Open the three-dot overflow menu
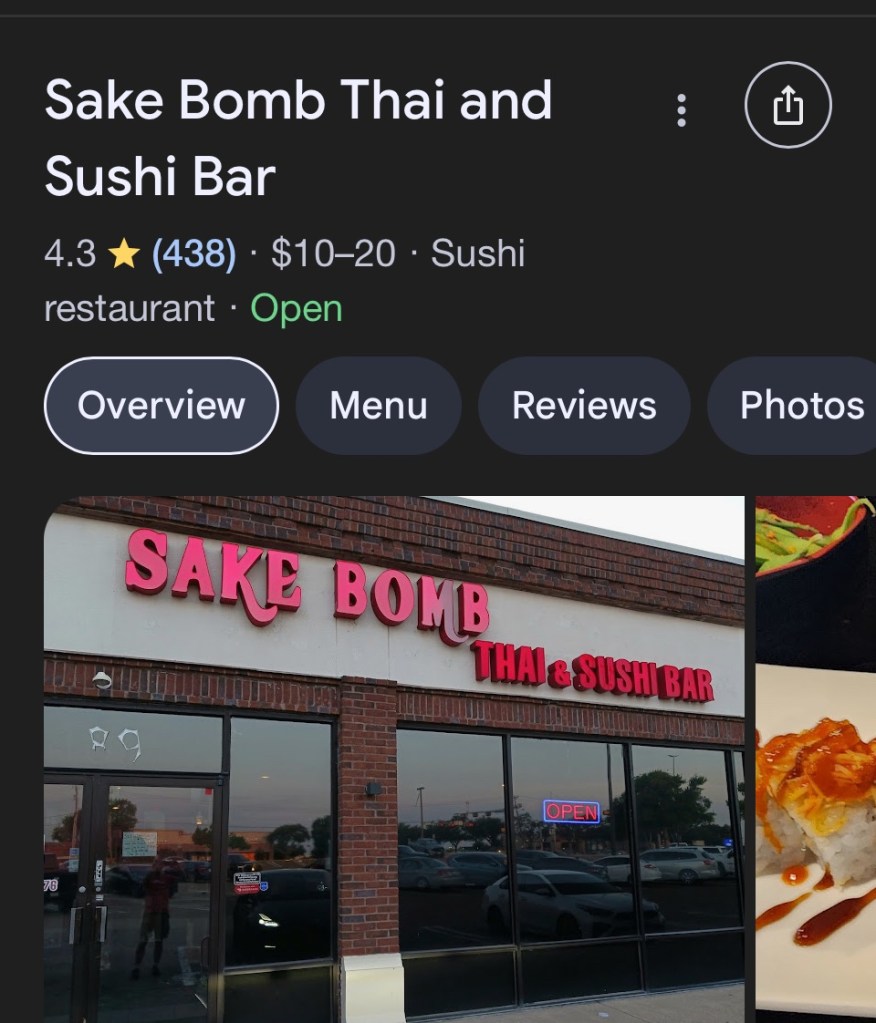Screen dimensions: 876x1023 [x=681, y=110]
